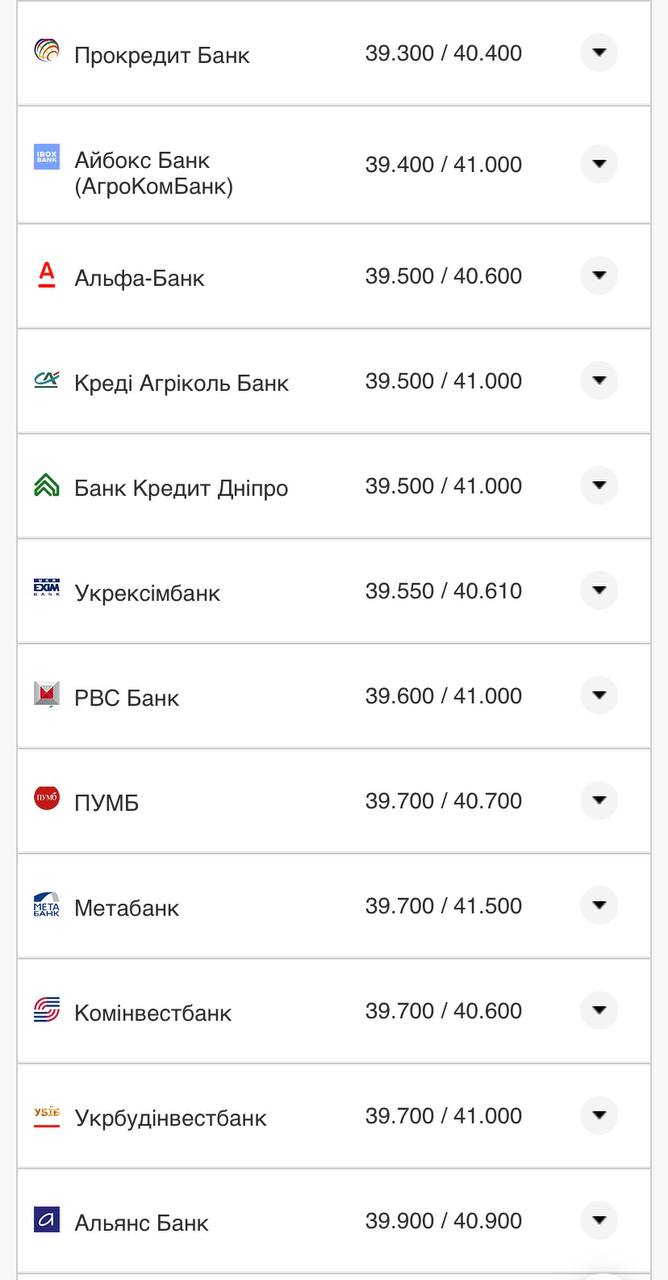Open Укрбудінвестбанк rate details arrow
This screenshot has height=1280, width=668.
click(x=599, y=1116)
